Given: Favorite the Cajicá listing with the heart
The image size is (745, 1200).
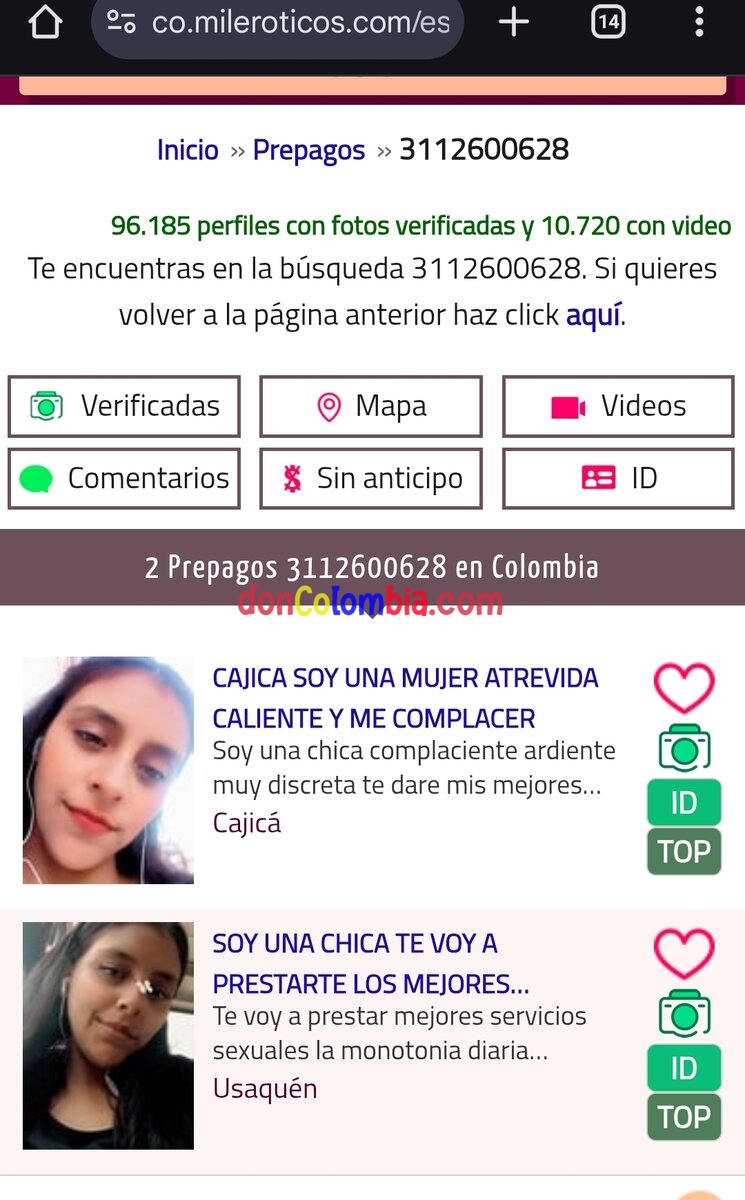Looking at the screenshot, I should coord(684,689).
